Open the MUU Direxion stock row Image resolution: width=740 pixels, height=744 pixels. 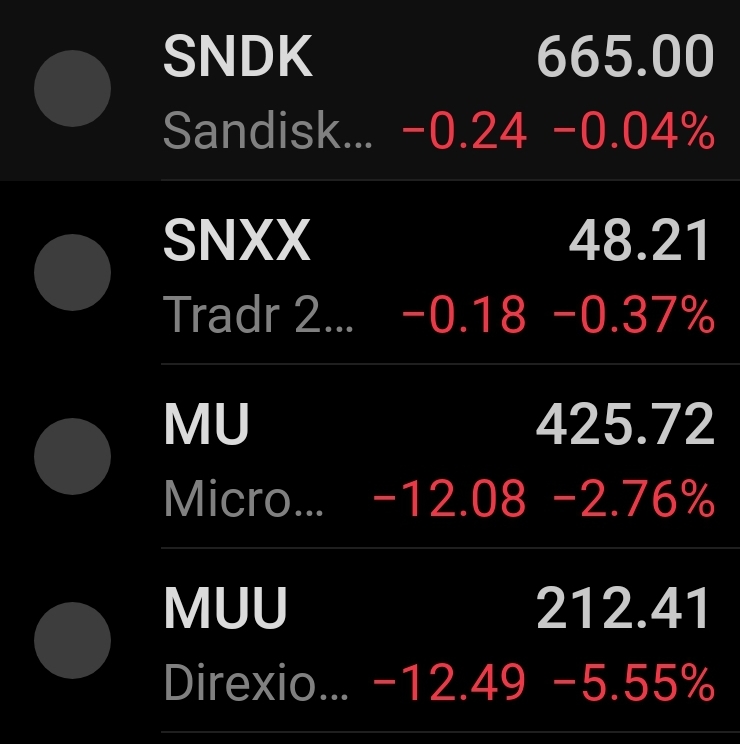pyautogui.click(x=370, y=641)
